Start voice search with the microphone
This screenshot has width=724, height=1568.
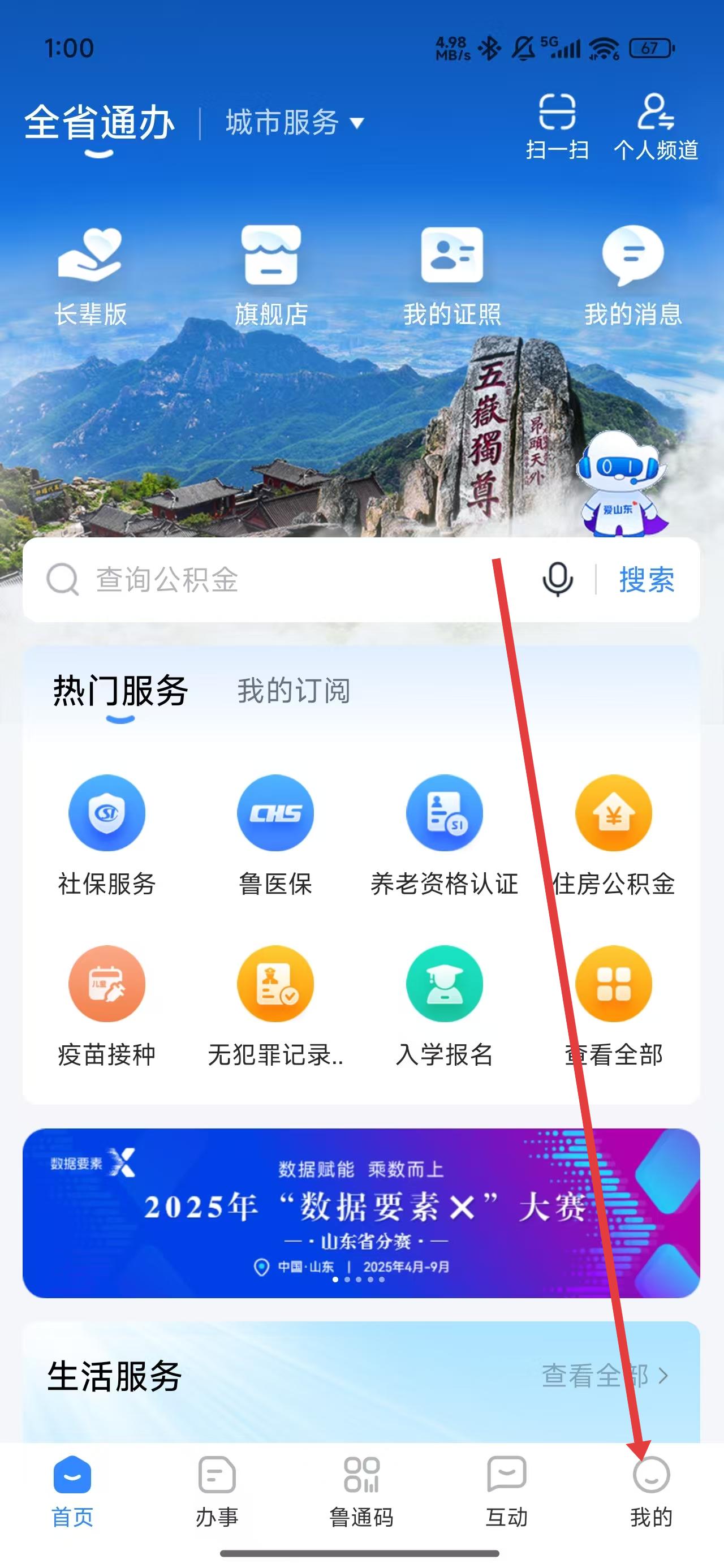(557, 579)
